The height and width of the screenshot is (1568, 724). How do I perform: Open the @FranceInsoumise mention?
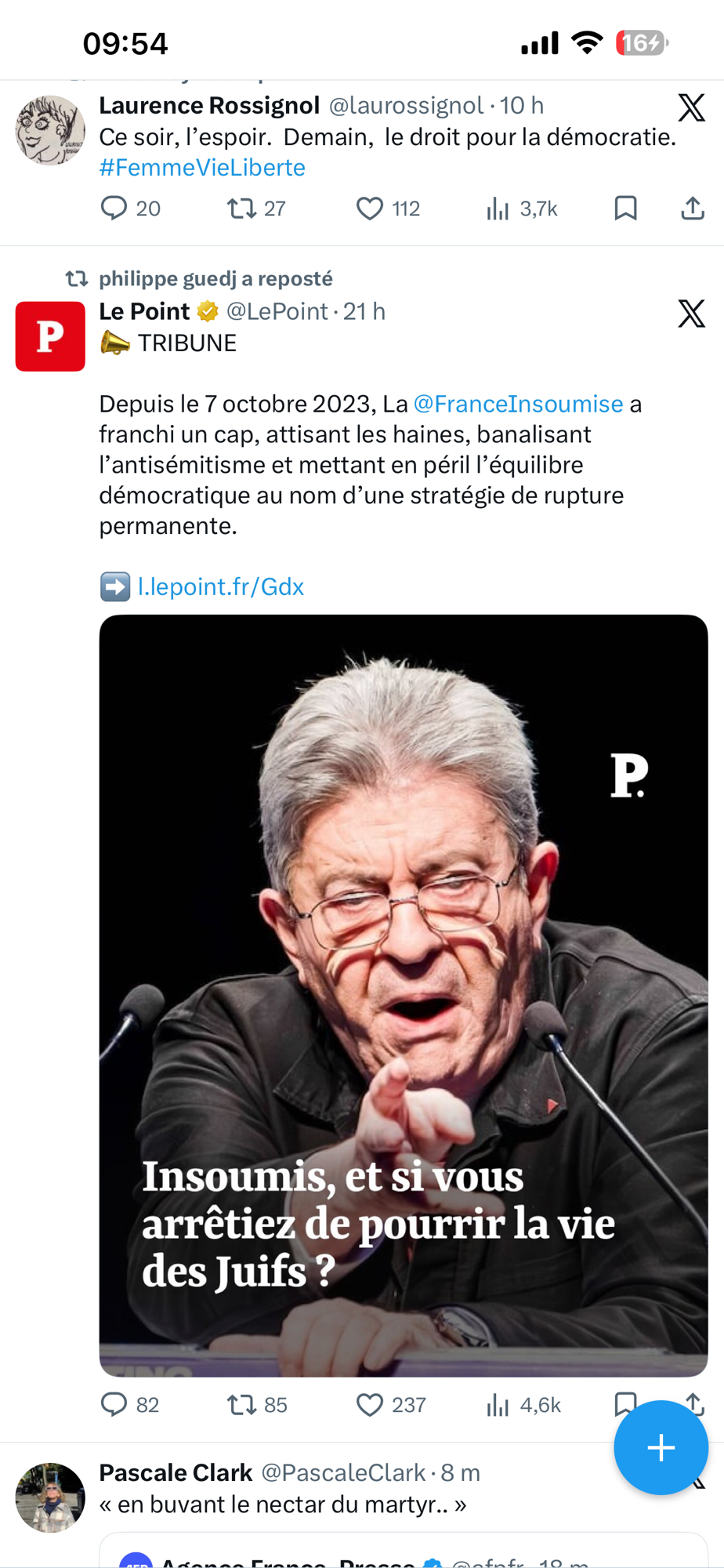(518, 404)
